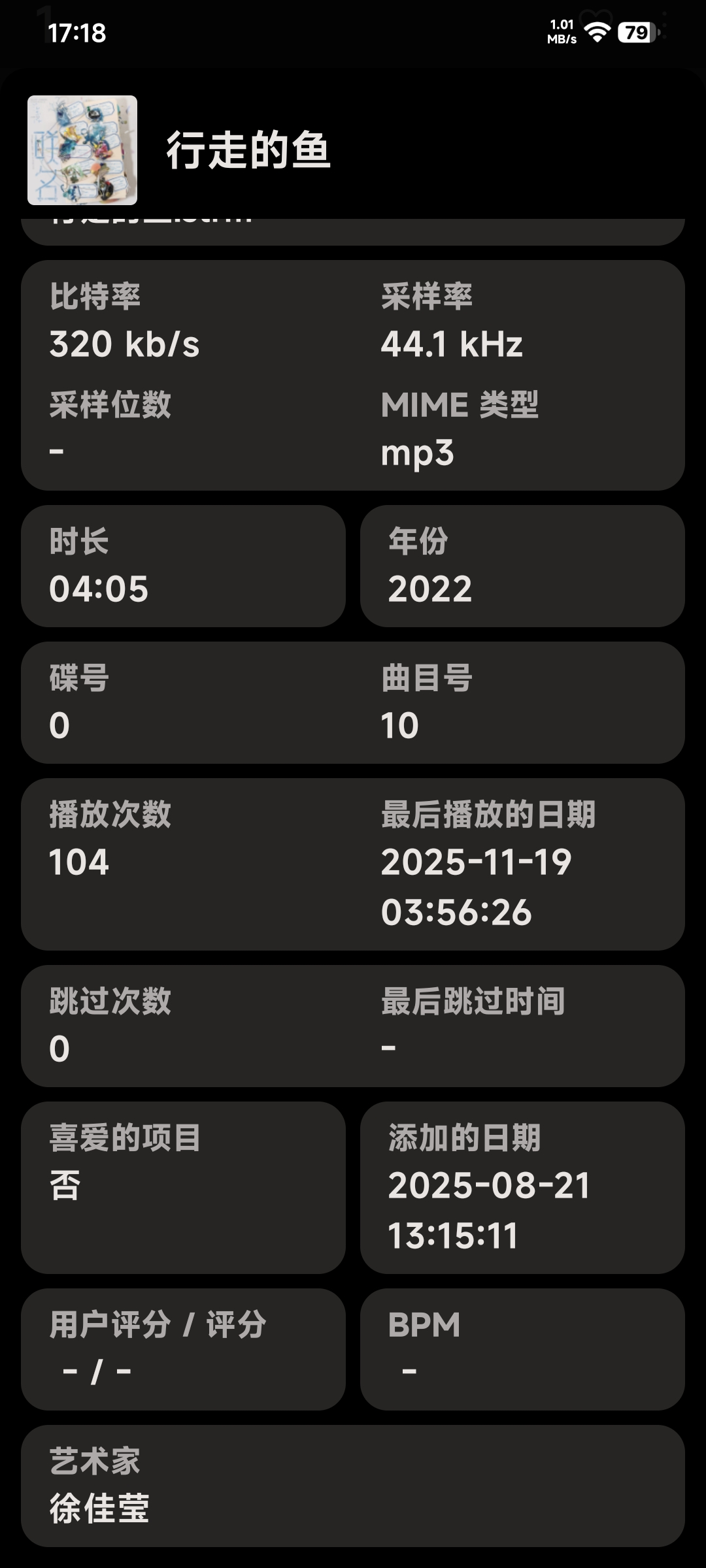Open the artist card 徐佳莹
706x1568 pixels.
click(353, 1485)
